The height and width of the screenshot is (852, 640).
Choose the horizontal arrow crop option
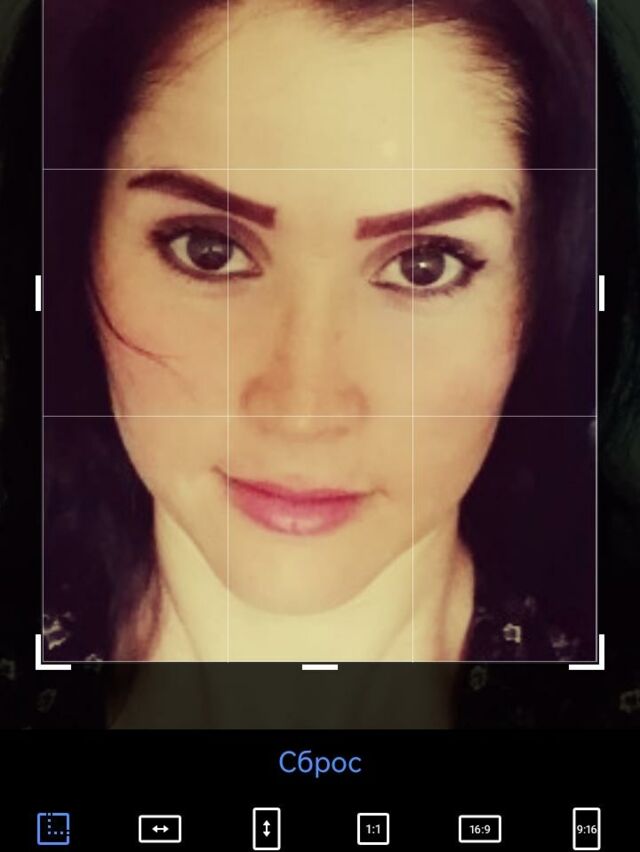(x=160, y=828)
